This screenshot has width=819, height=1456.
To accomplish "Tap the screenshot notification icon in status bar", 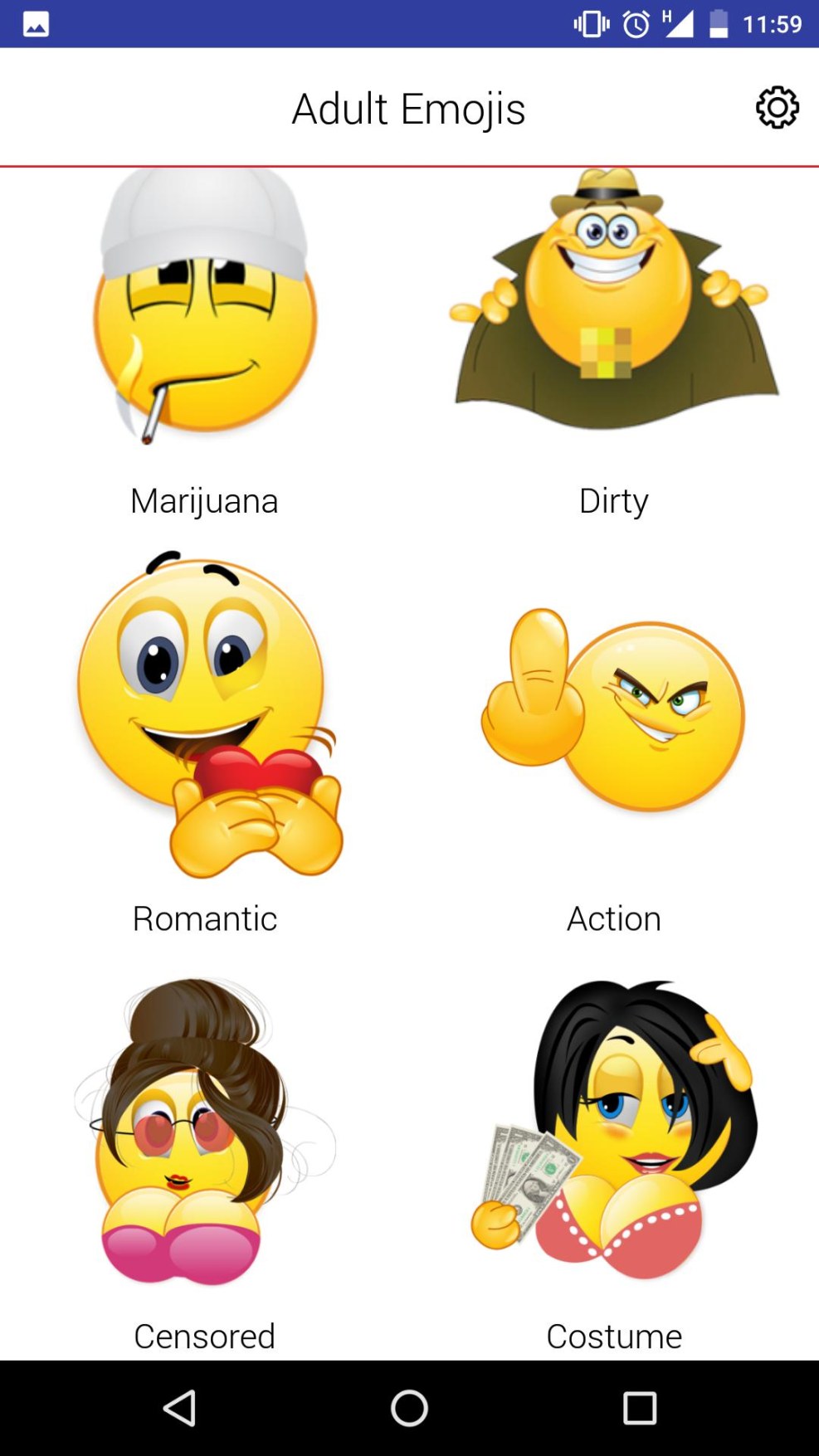I will click(x=34, y=24).
